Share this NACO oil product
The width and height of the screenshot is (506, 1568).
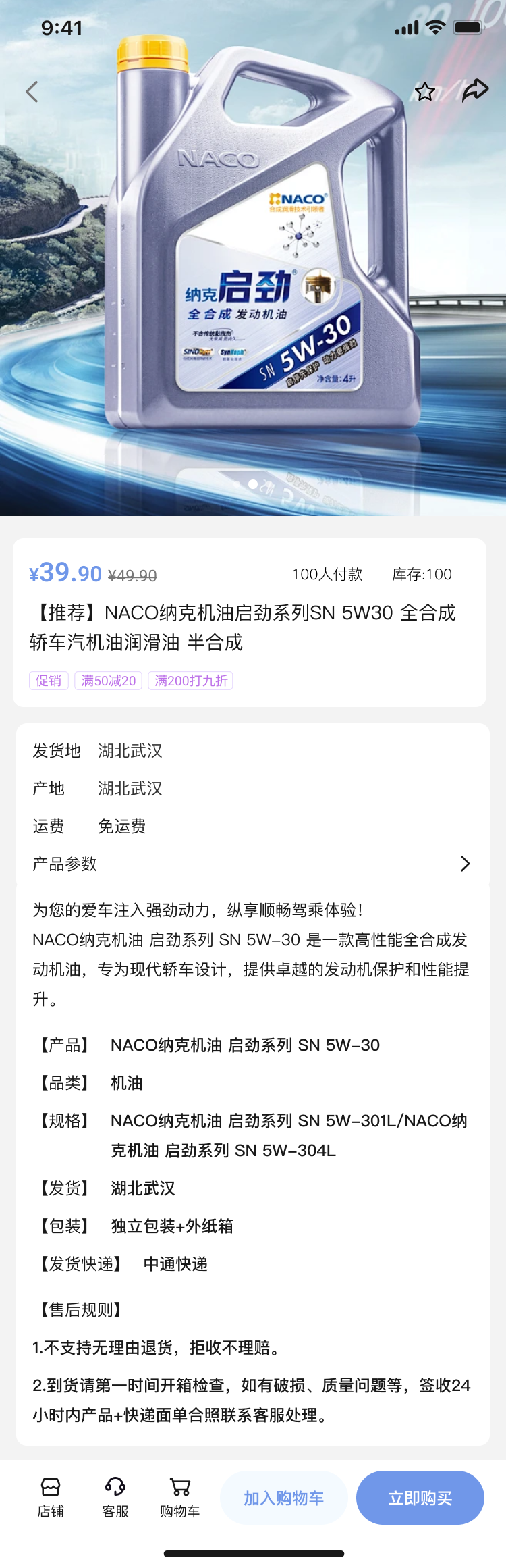475,90
